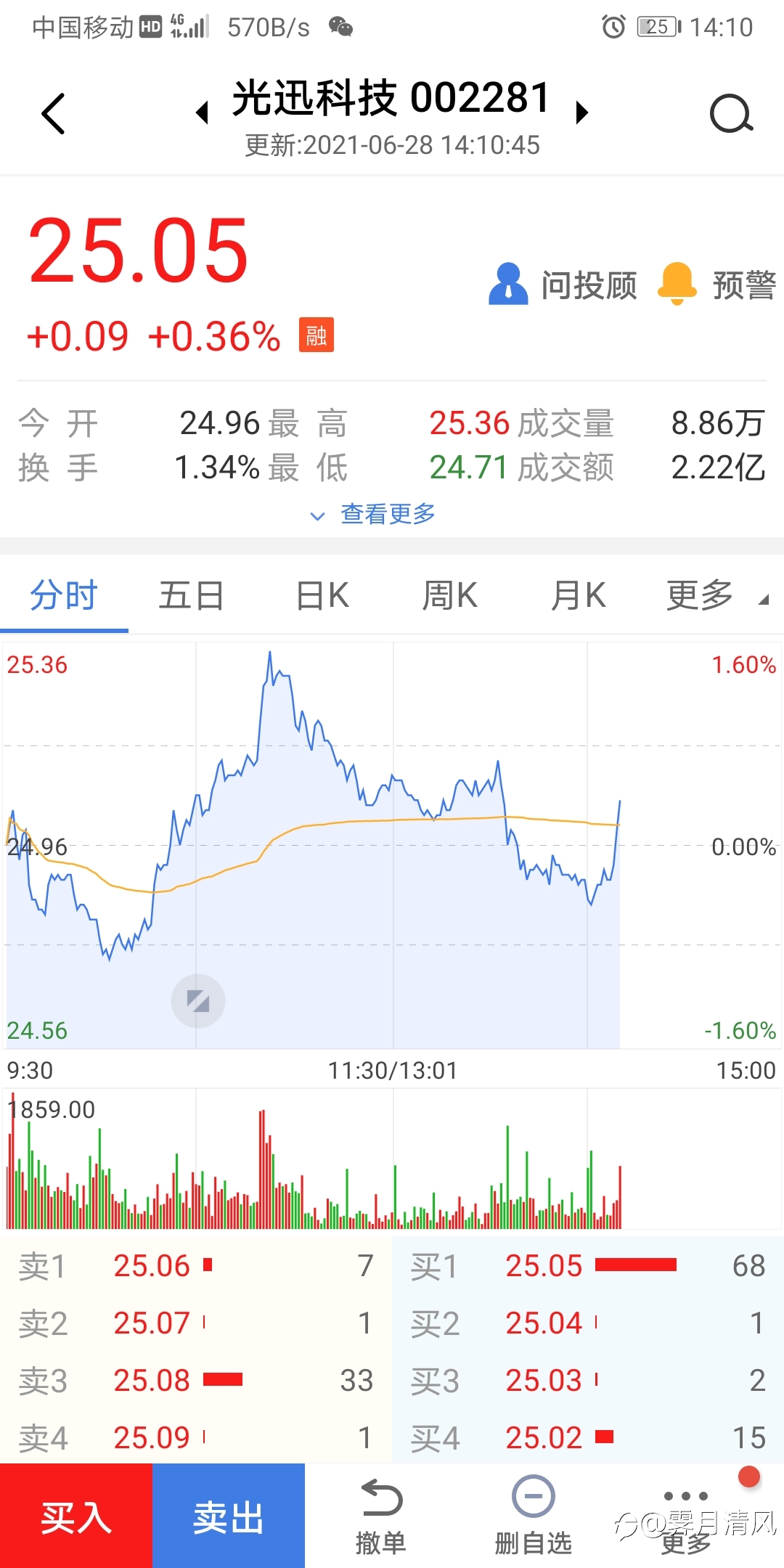Show the 月K monthly chart
784x1568 pixels.
click(579, 596)
